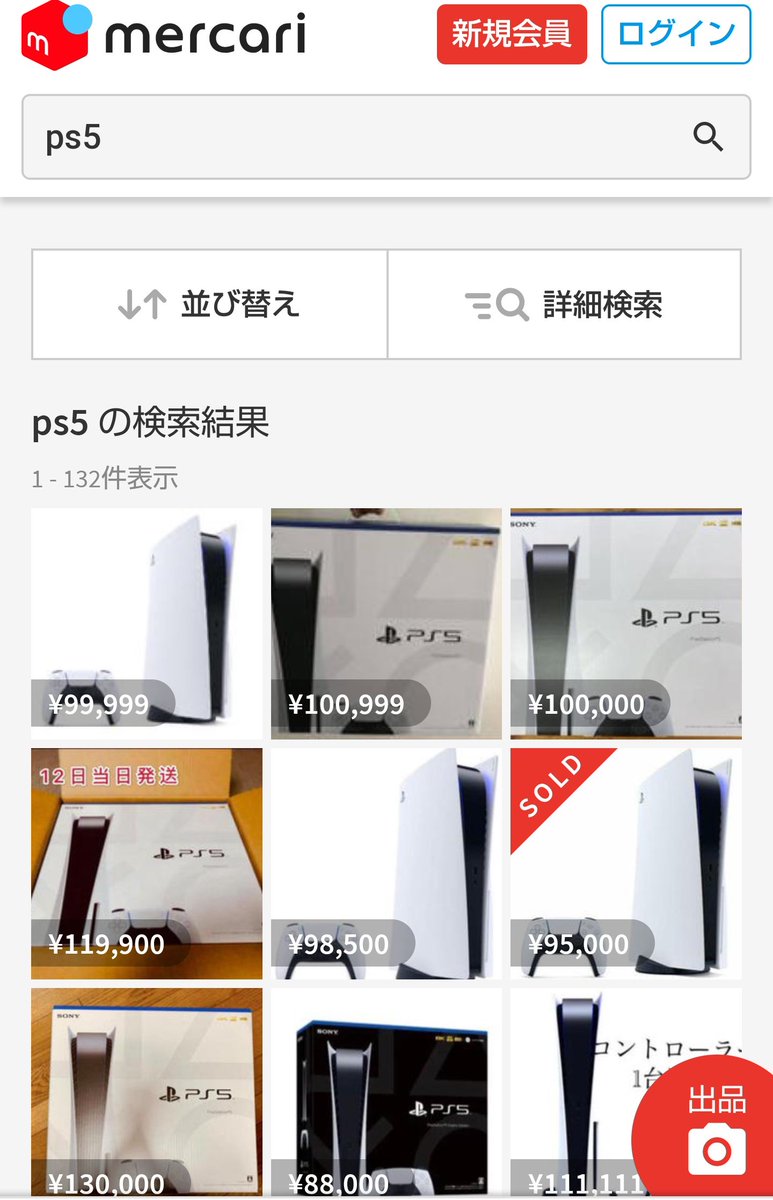Tap the ログイン login button

(676, 34)
